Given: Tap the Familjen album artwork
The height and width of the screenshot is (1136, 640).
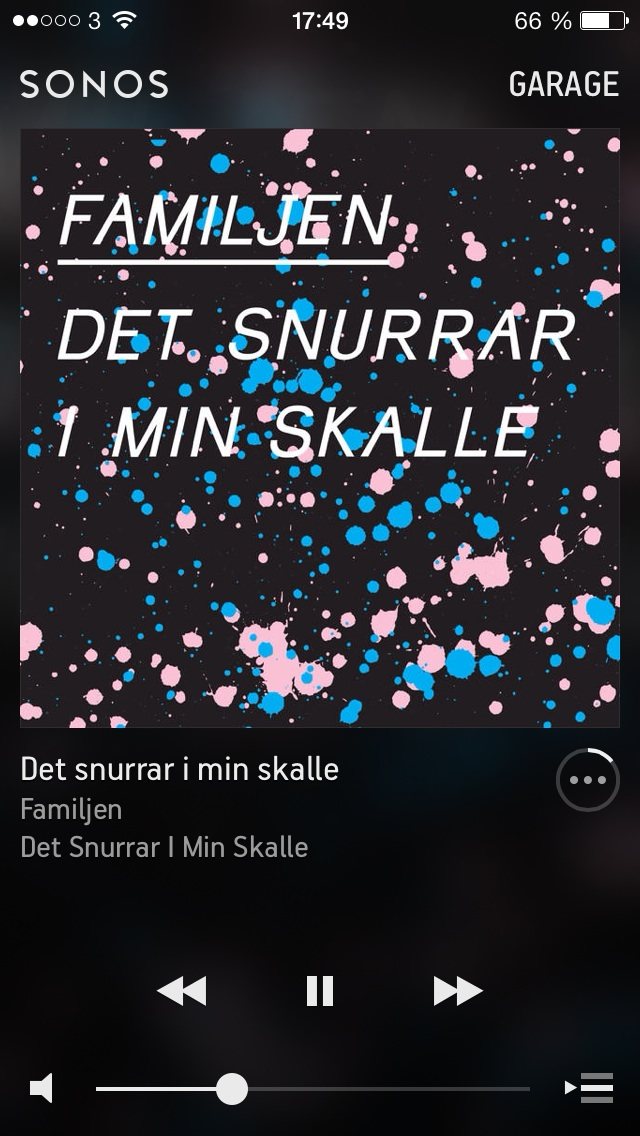Looking at the screenshot, I should pos(320,428).
